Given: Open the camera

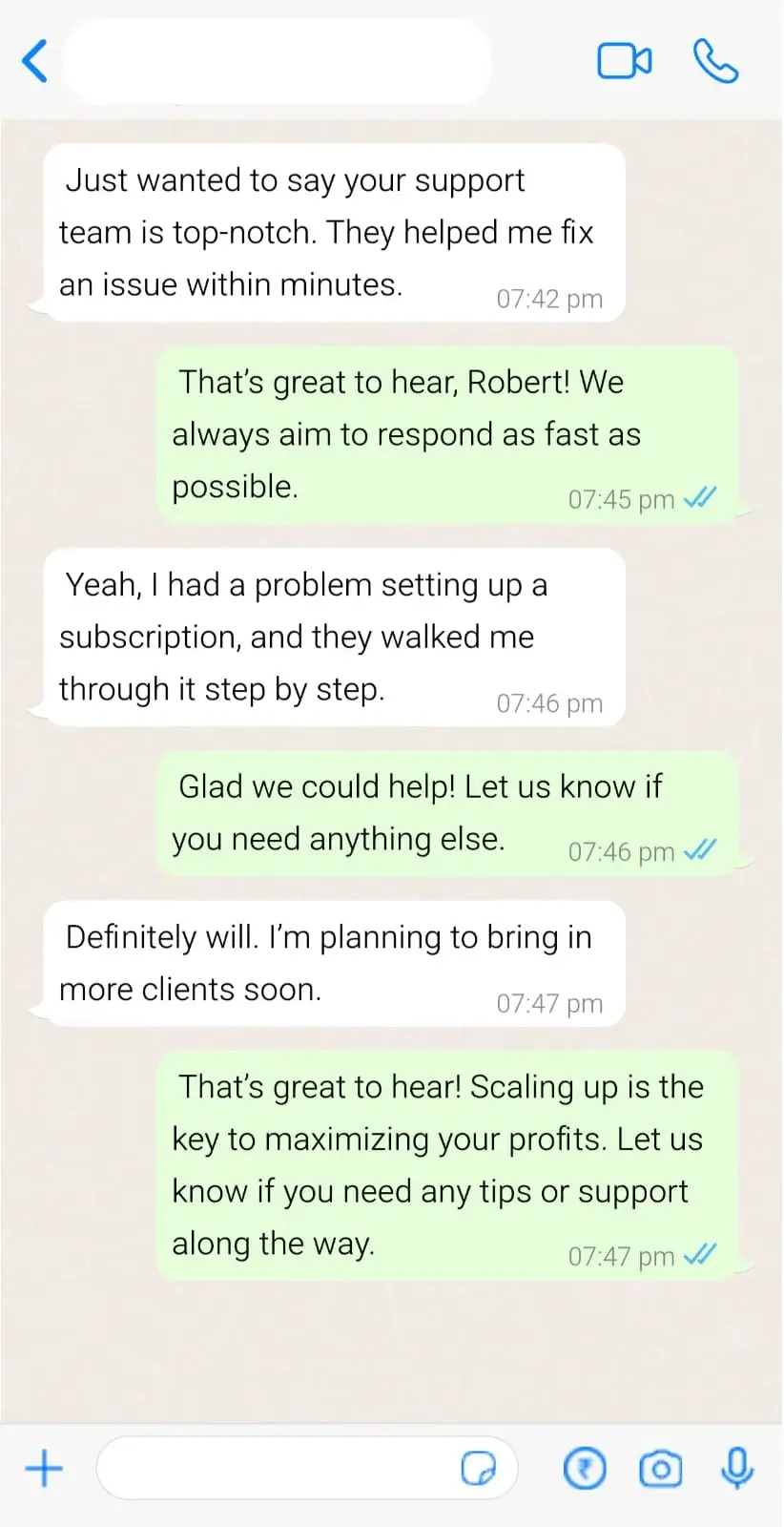Looking at the screenshot, I should click(x=660, y=1468).
